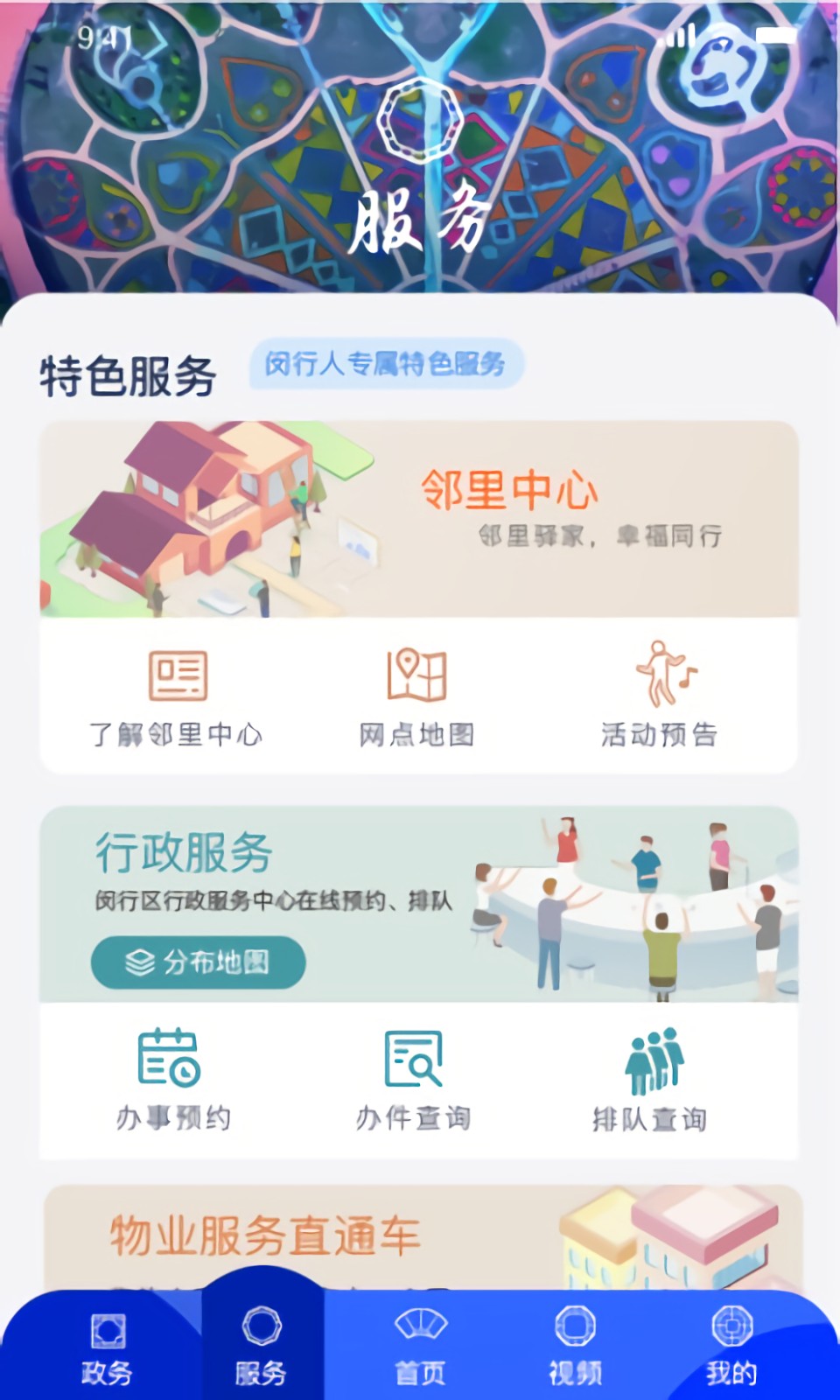Check 排队查询 queue status

[x=651, y=1081]
